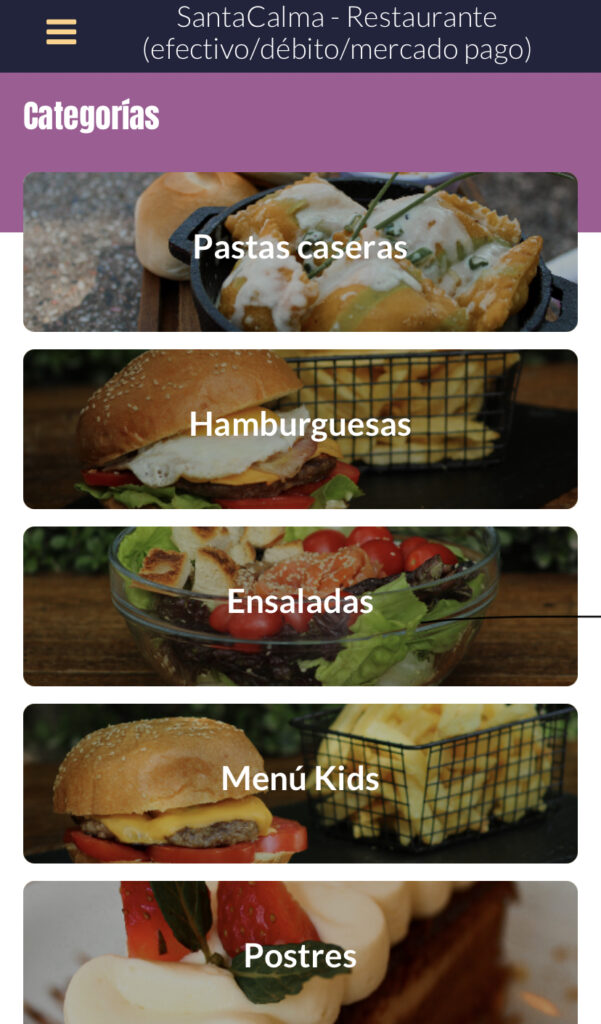Open the Pastas caseras category
The image size is (601, 1024).
tap(300, 252)
